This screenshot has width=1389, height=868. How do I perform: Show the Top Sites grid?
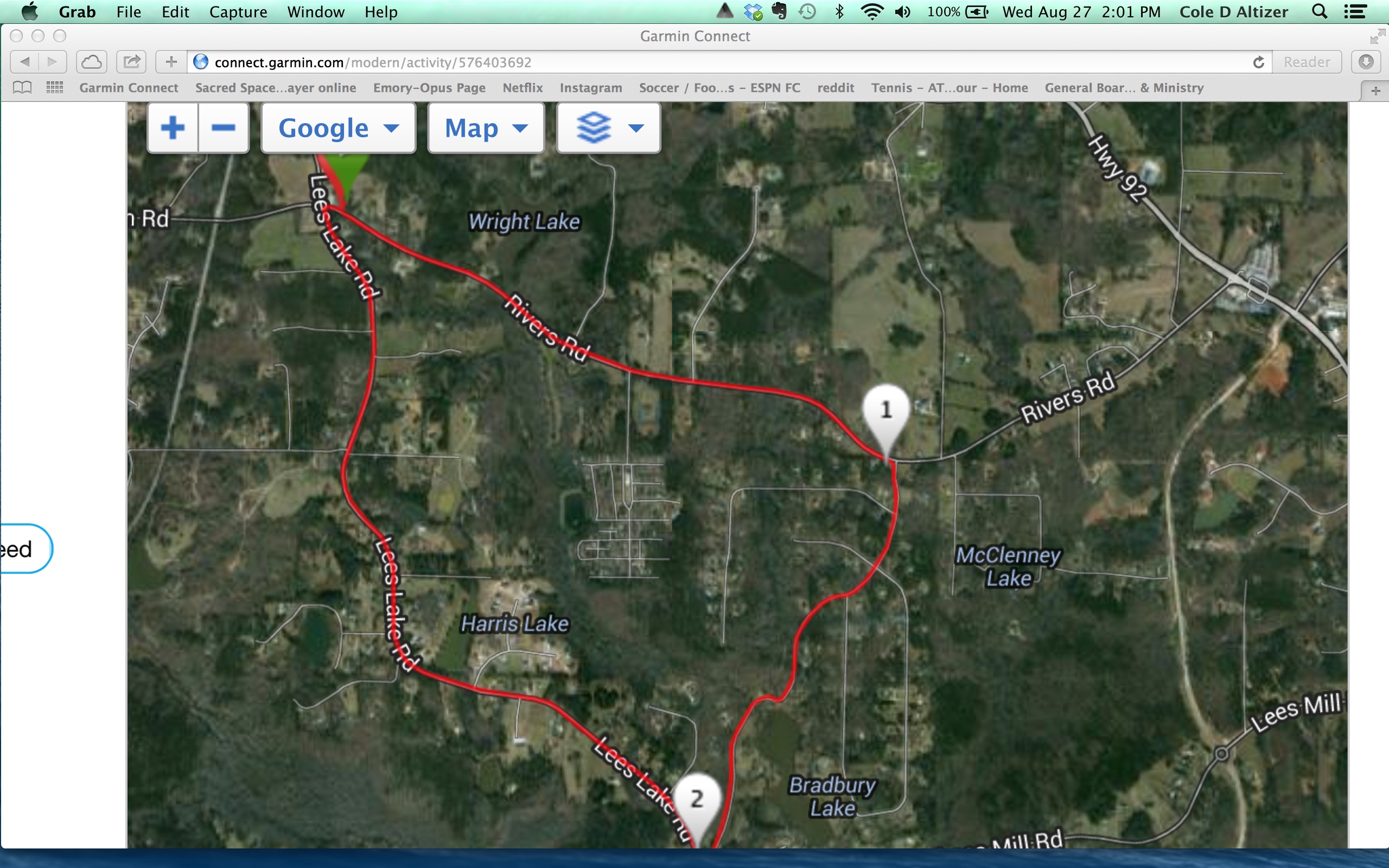pyautogui.click(x=54, y=88)
